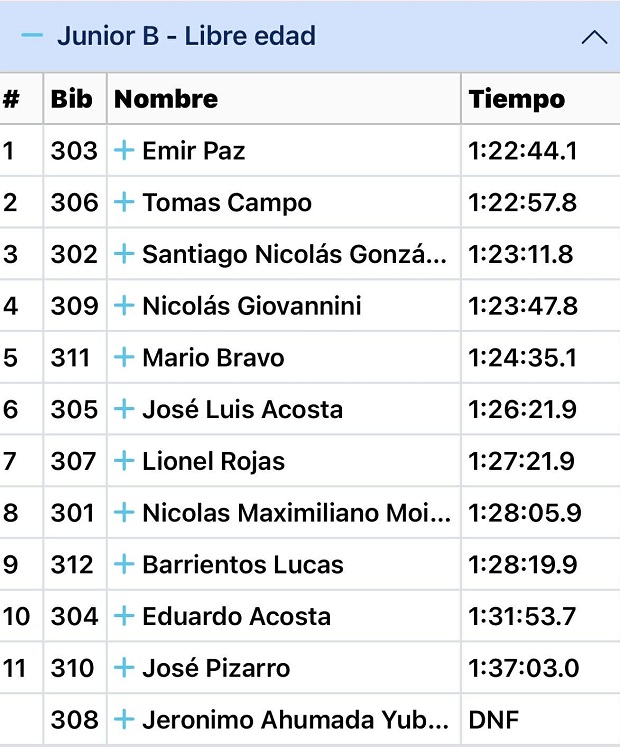Expand details for Emir Paz
Image resolution: width=620 pixels, height=747 pixels.
124,151
